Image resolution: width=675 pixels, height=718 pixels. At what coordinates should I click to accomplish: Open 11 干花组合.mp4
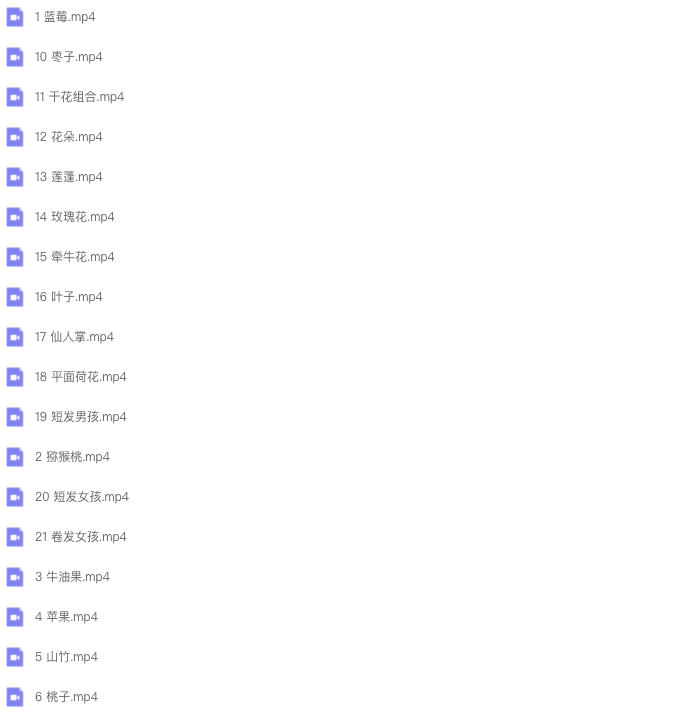pyautogui.click(x=79, y=97)
